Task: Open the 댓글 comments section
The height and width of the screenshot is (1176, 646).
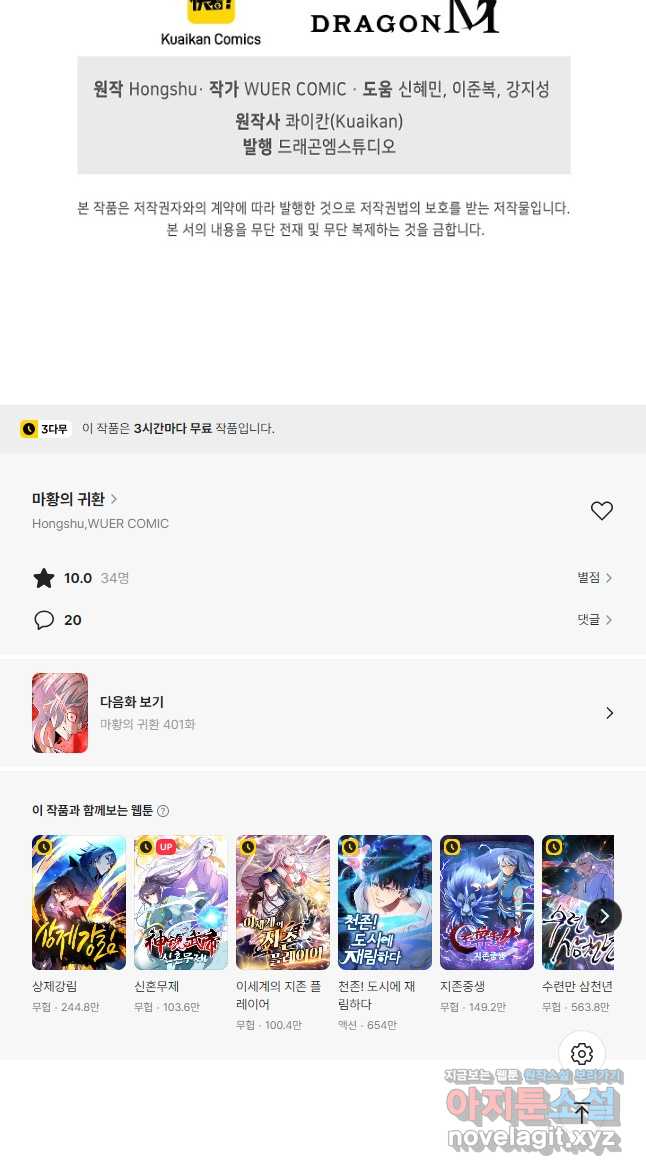Action: click(594, 620)
